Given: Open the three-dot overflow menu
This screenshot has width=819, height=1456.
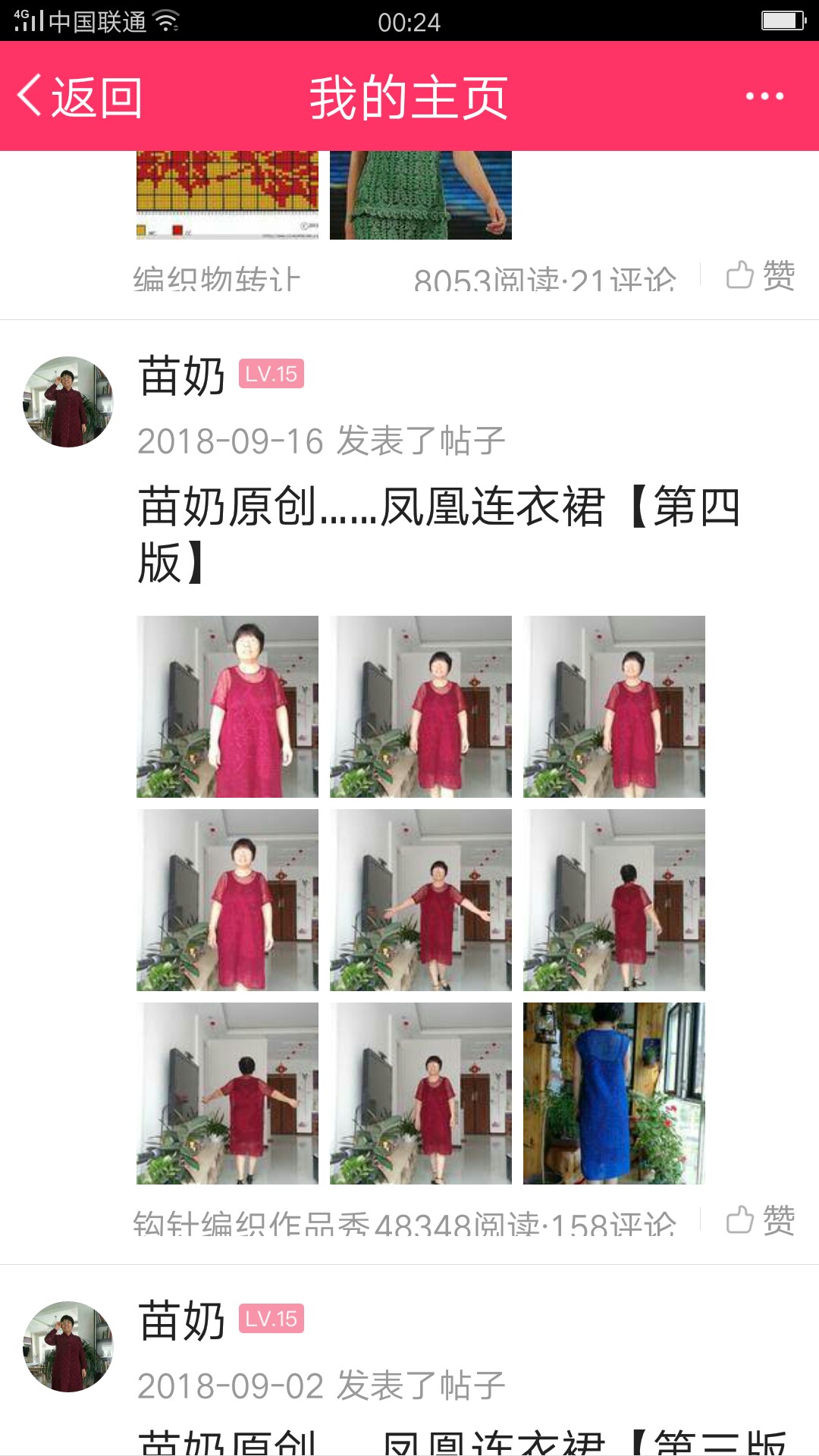Looking at the screenshot, I should coord(764,96).
